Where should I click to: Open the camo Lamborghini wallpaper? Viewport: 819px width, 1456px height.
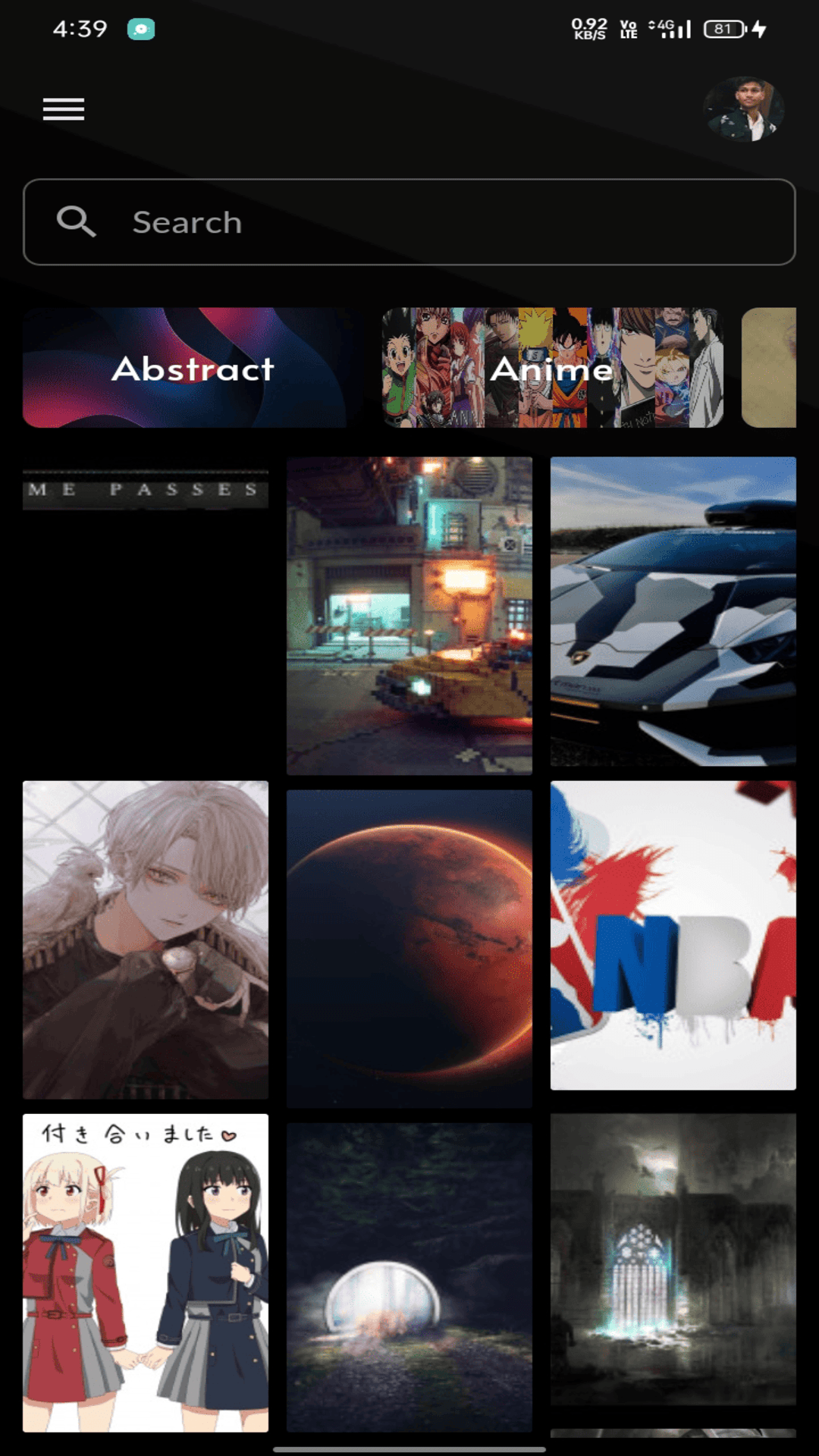673,611
